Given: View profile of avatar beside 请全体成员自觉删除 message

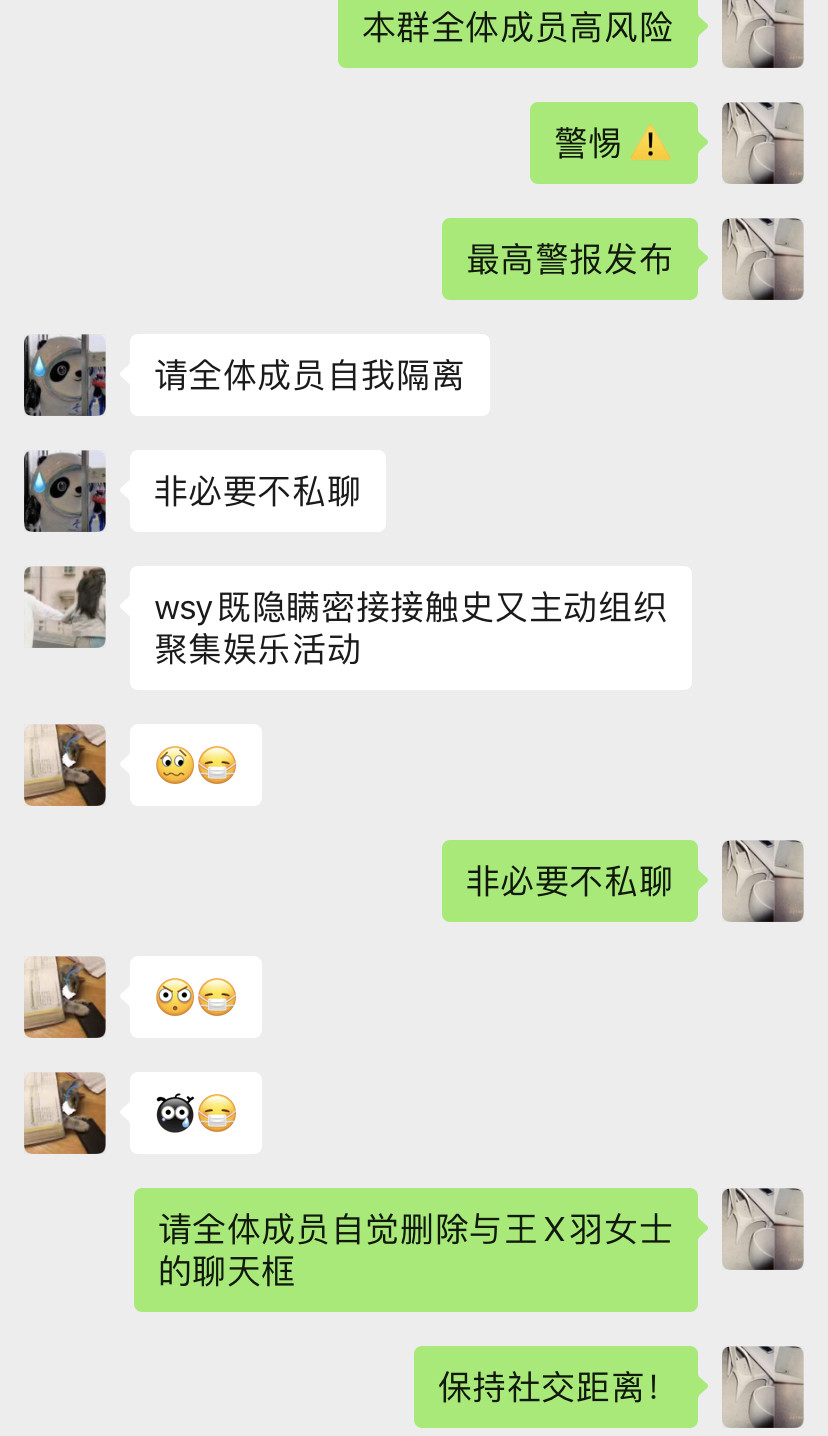Looking at the screenshot, I should (x=762, y=1229).
